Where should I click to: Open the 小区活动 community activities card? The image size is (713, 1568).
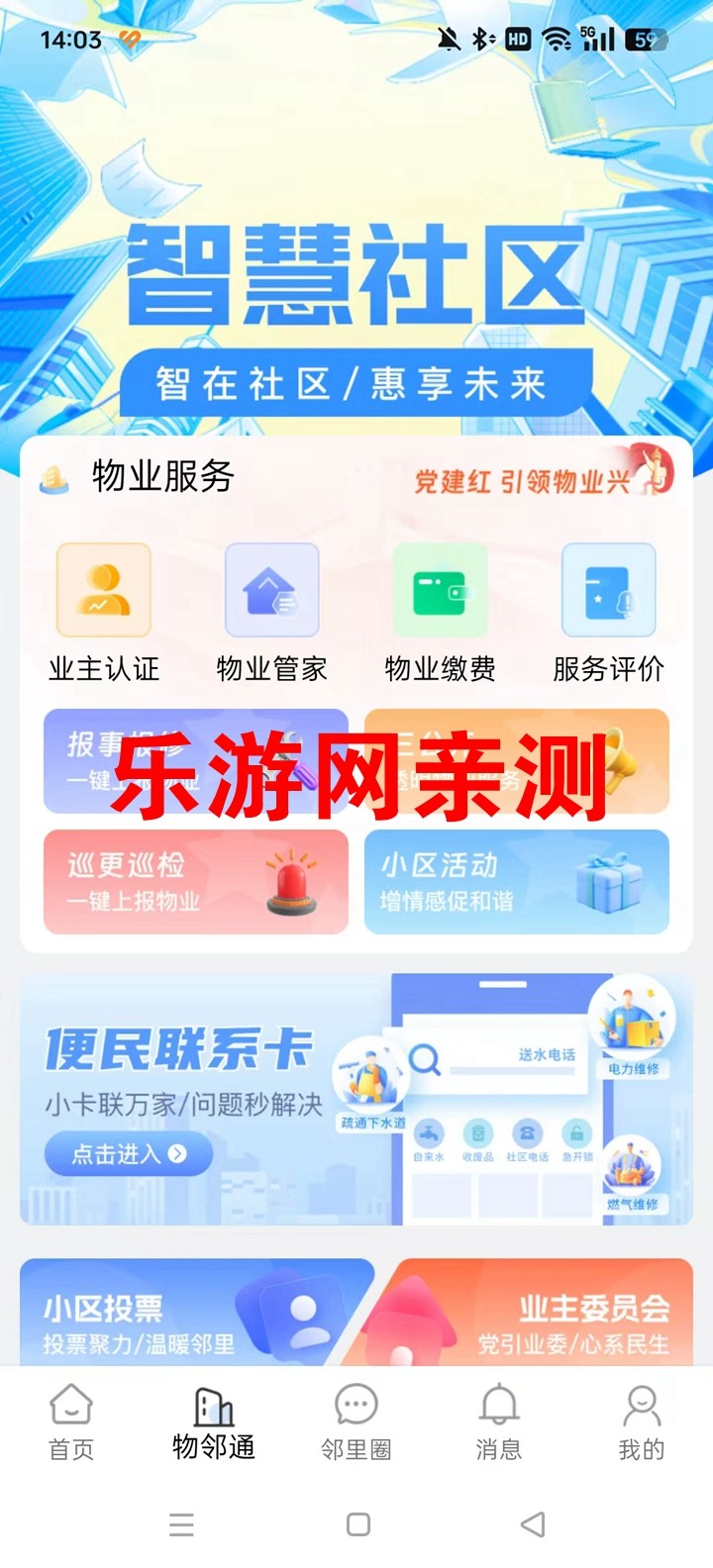pyautogui.click(x=516, y=881)
